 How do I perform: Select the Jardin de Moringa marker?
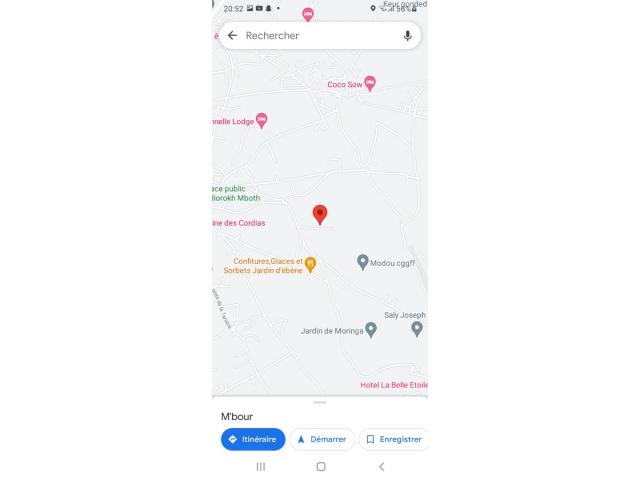[371, 329]
